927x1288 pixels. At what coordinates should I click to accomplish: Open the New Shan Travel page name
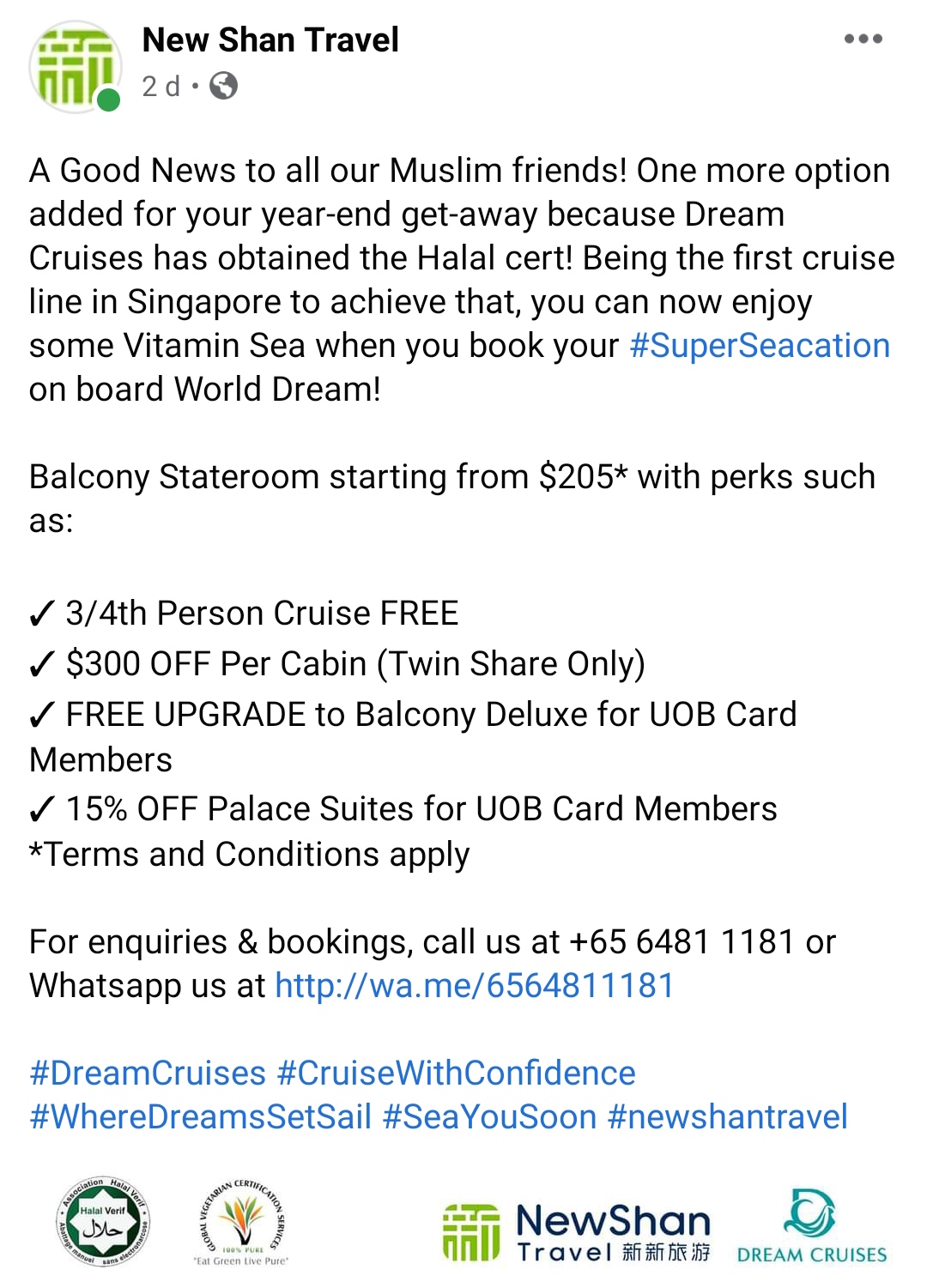pyautogui.click(x=270, y=39)
